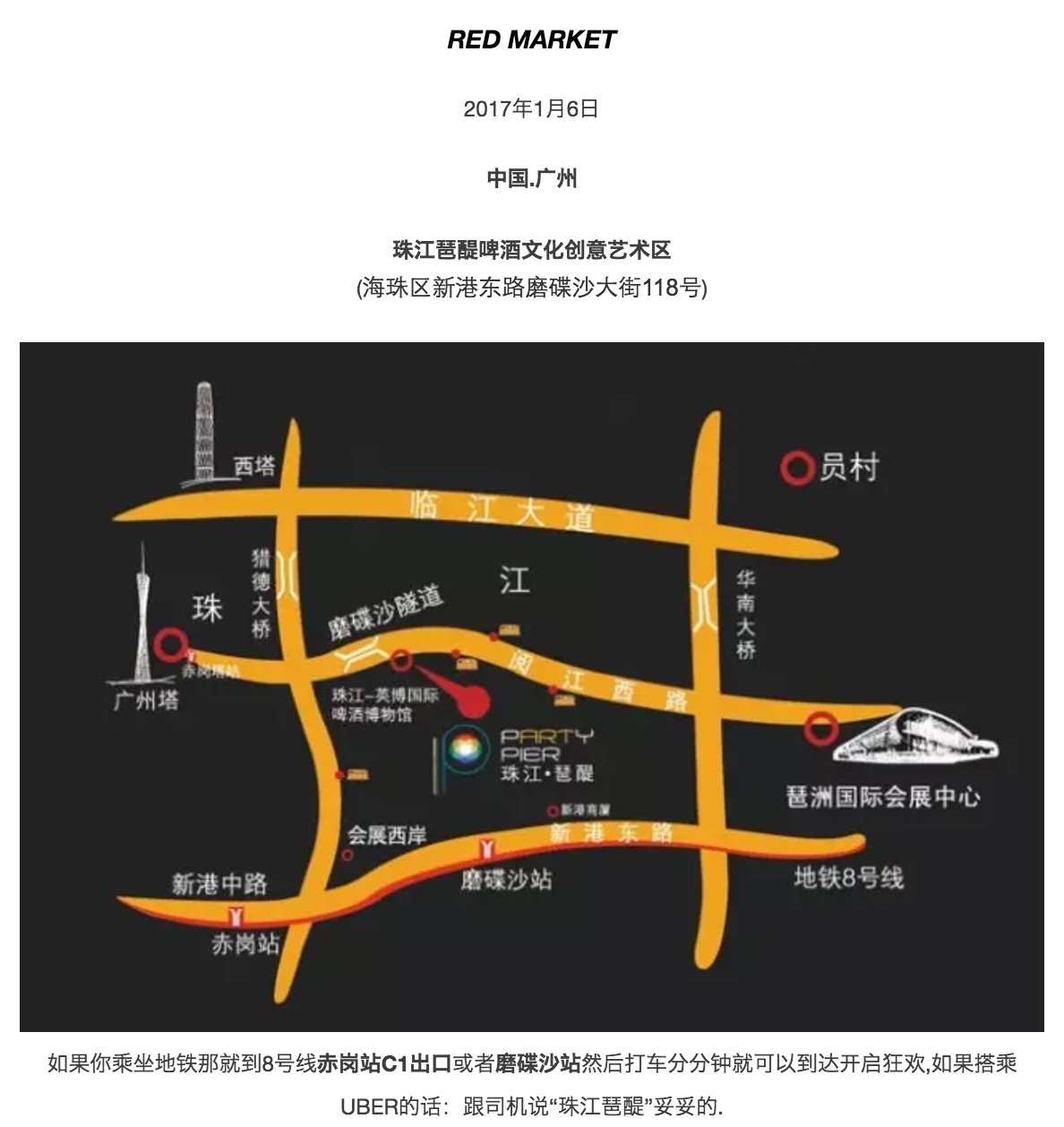1064x1127 pixels.
Task: Open the Party Pier location map image
Action: pos(532,686)
